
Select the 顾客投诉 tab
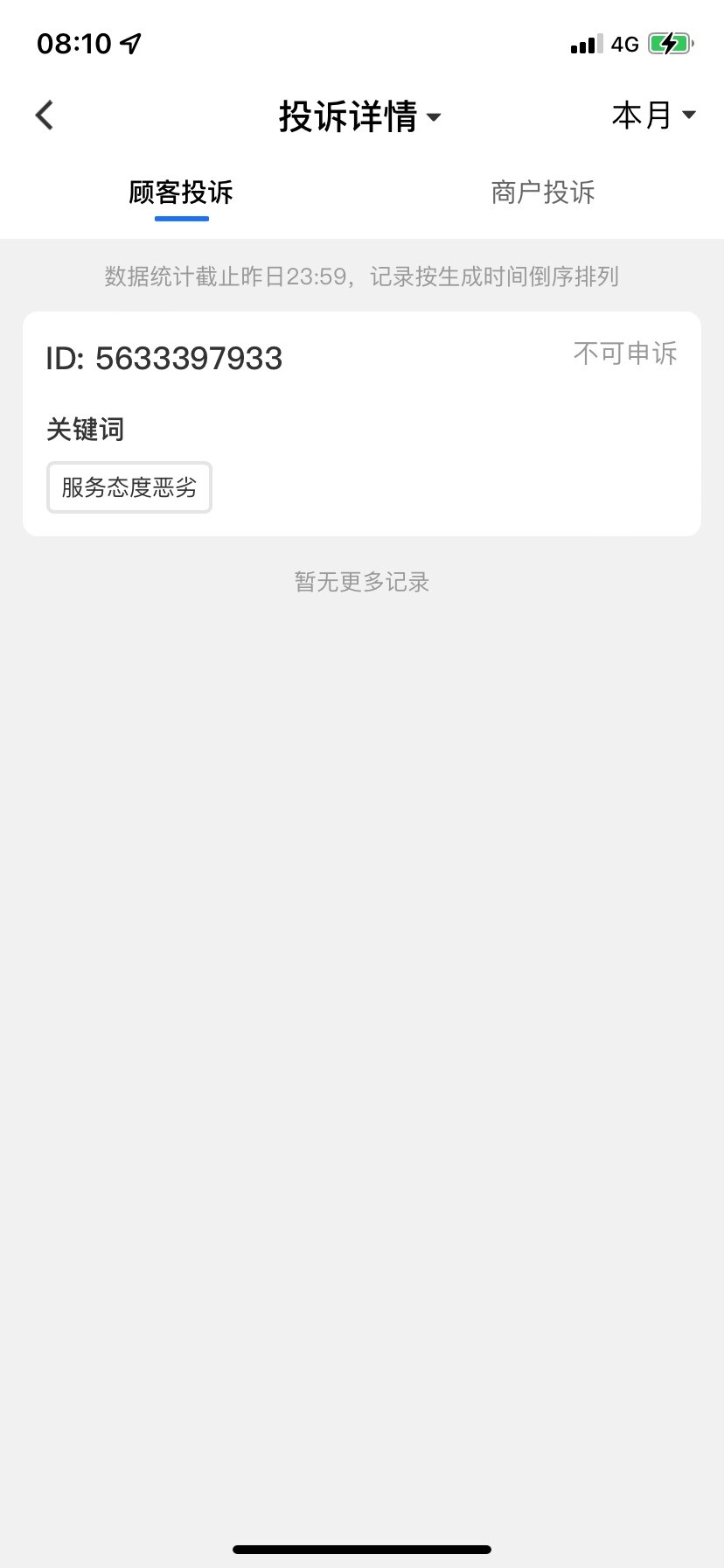181,192
